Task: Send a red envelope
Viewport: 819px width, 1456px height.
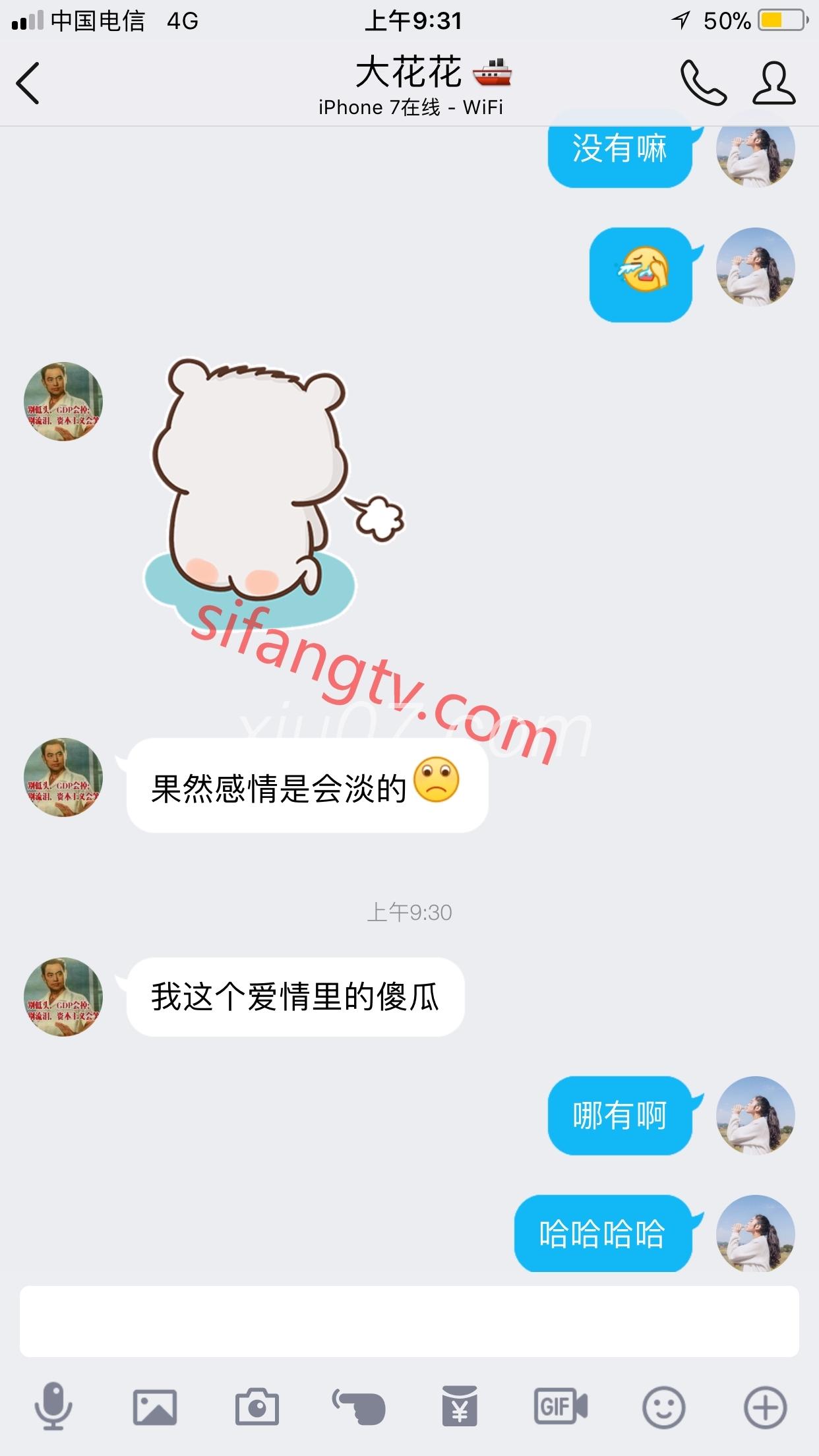Action: (x=460, y=1407)
